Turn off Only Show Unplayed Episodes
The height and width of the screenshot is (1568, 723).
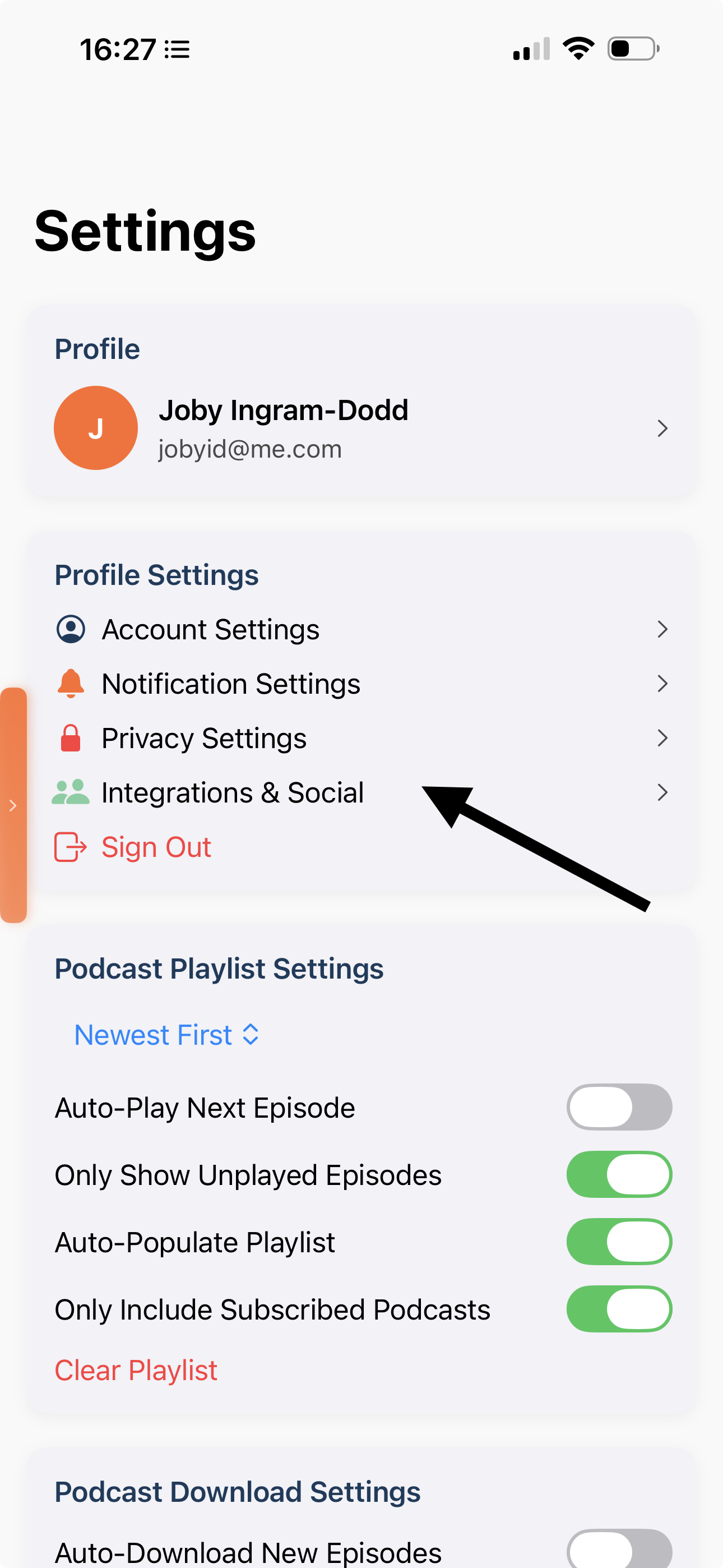point(618,1174)
